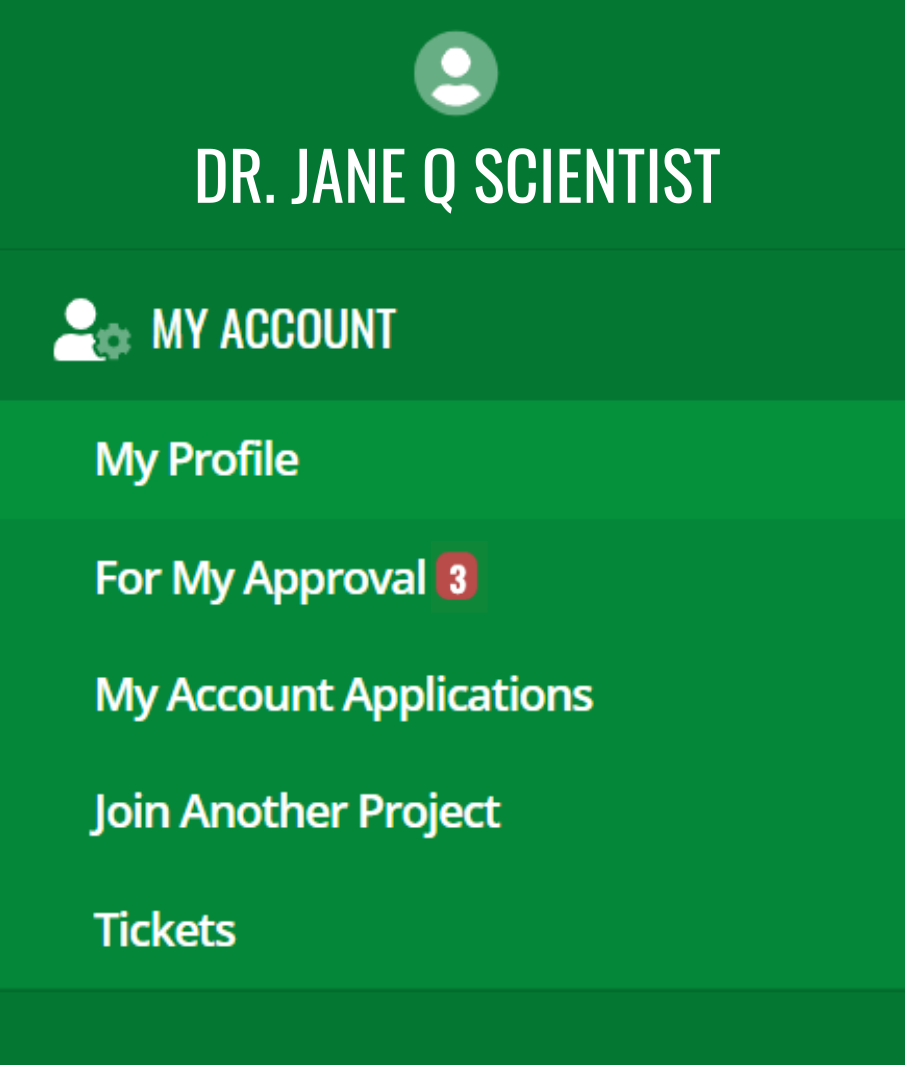This screenshot has height=1065, width=905.
Task: View the For My Approval items
Action: click(x=261, y=578)
